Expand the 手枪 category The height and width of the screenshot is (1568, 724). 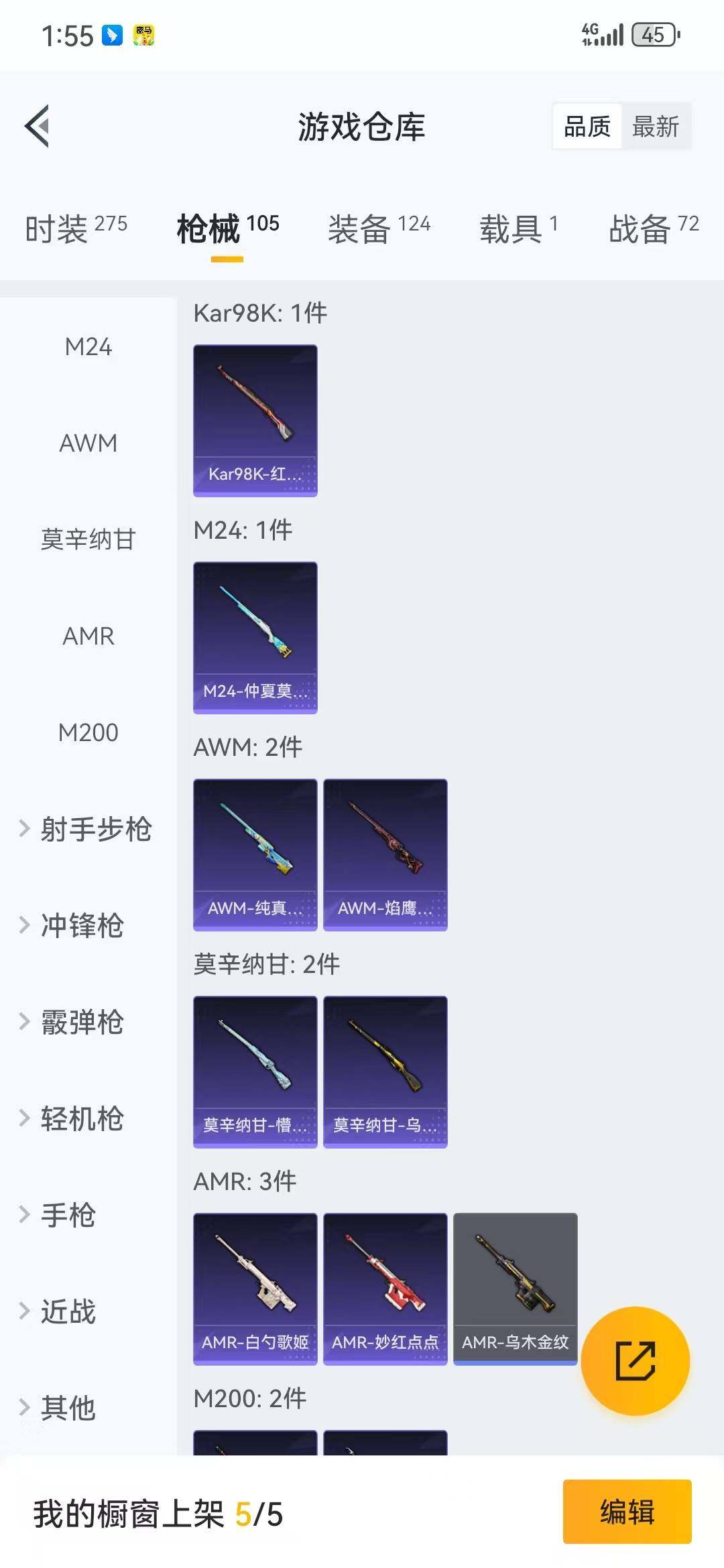pyautogui.click(x=69, y=1216)
